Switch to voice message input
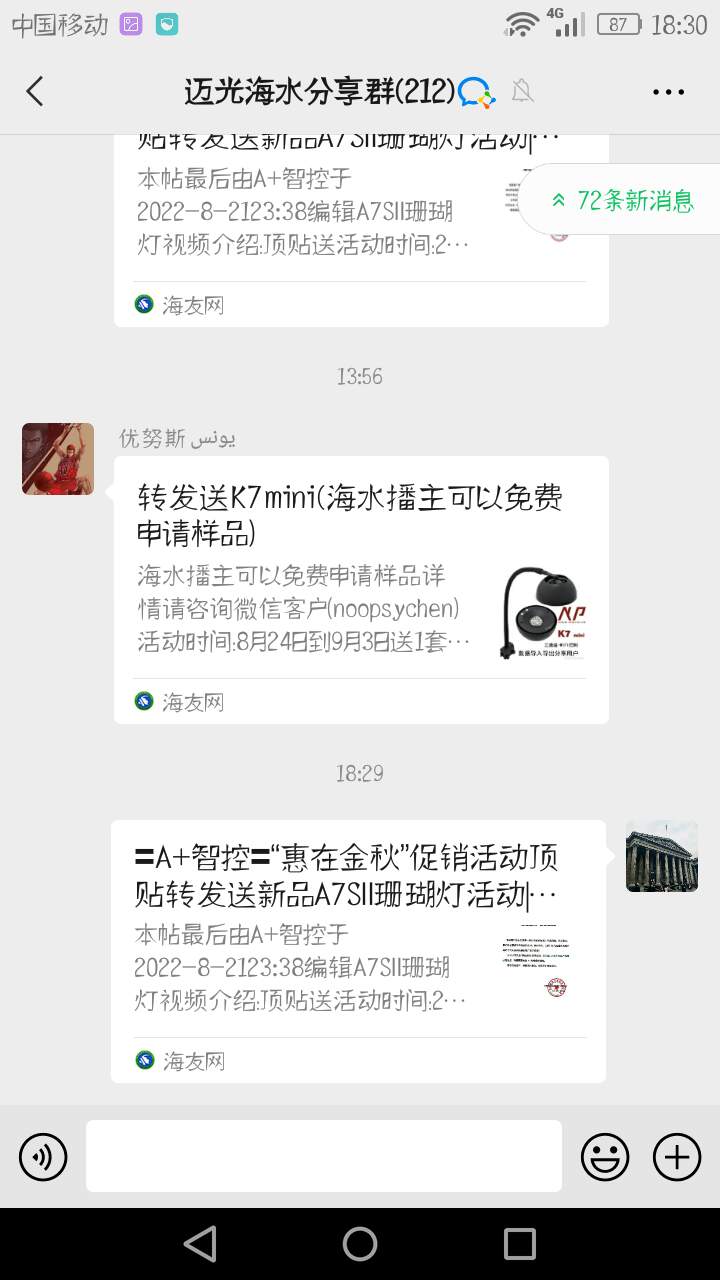 pyautogui.click(x=43, y=1157)
